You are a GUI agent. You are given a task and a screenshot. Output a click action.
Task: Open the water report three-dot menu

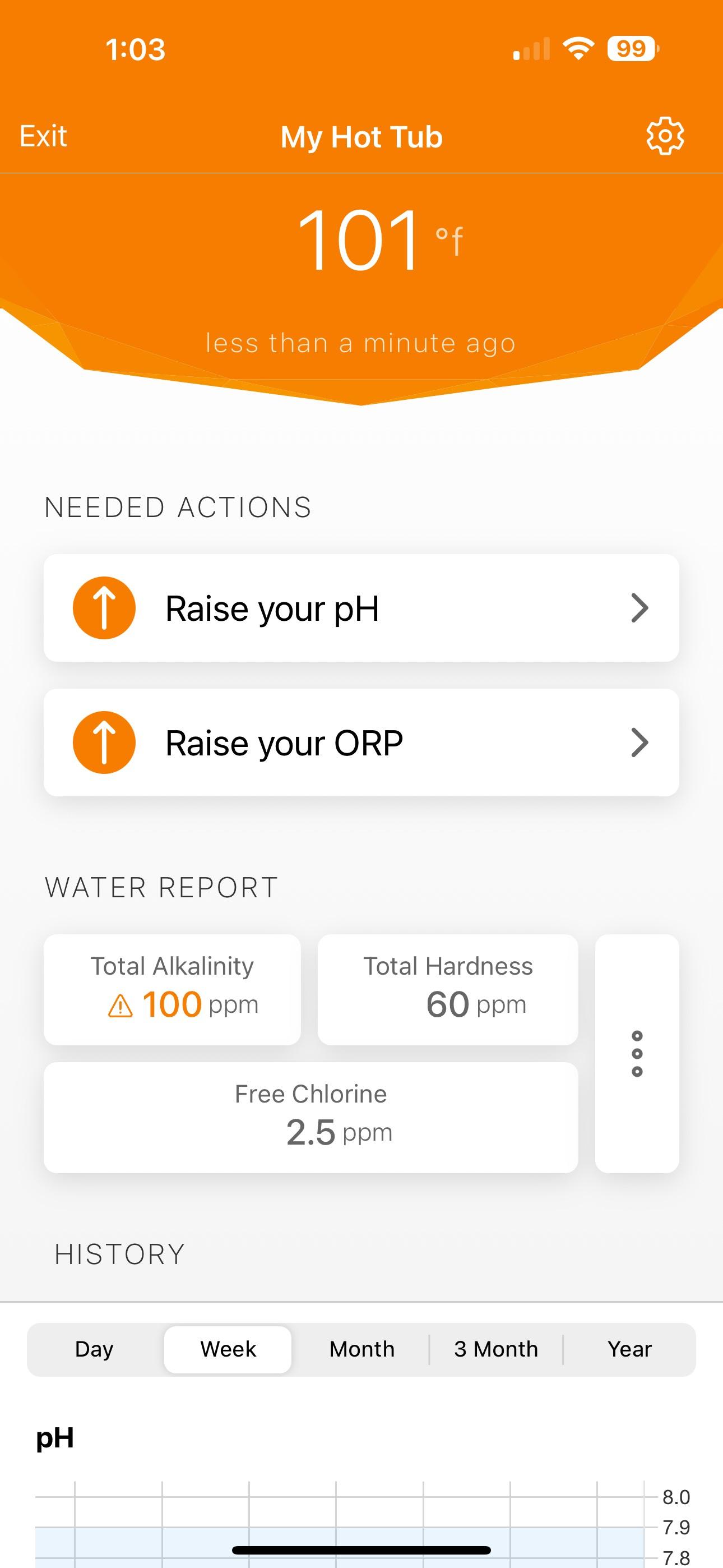(x=637, y=1054)
